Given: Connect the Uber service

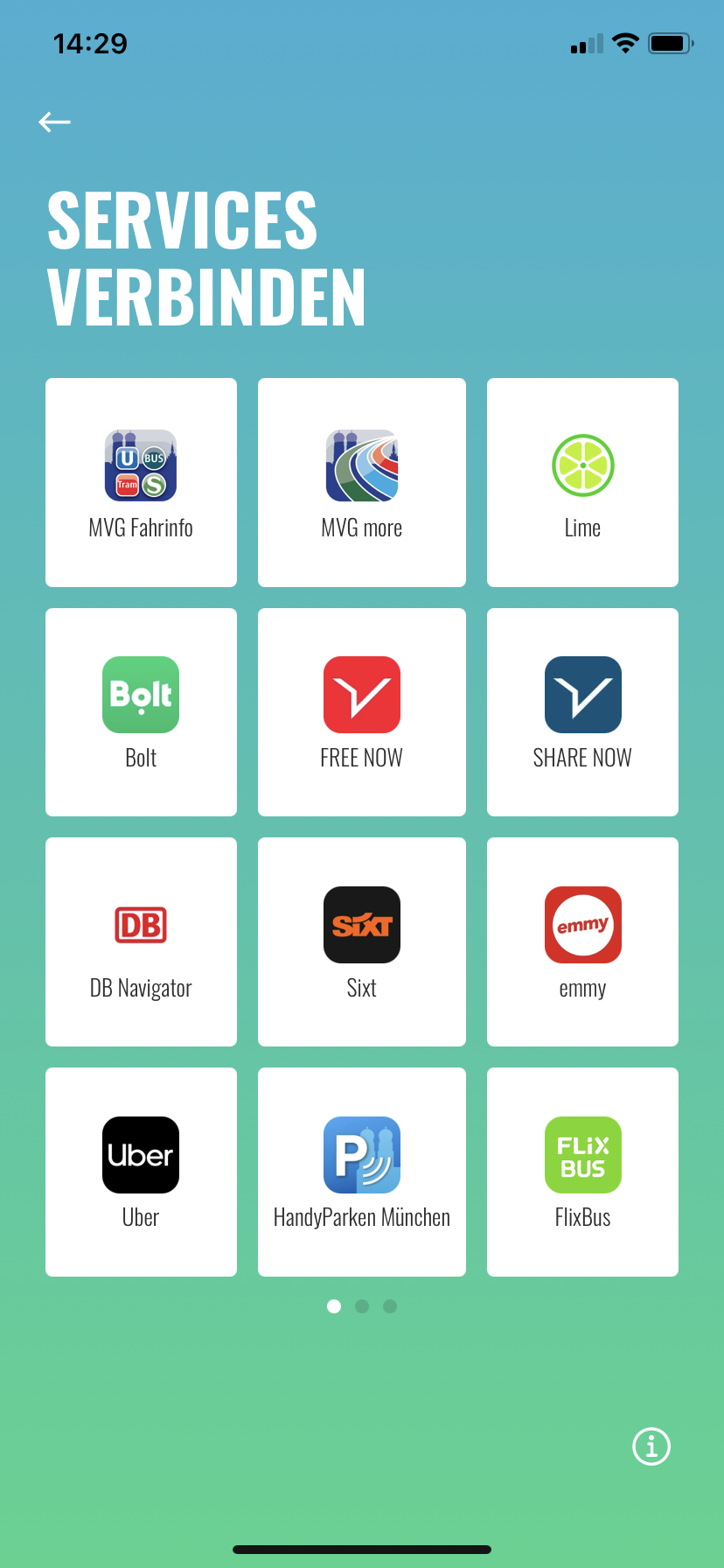Looking at the screenshot, I should pyautogui.click(x=141, y=1172).
